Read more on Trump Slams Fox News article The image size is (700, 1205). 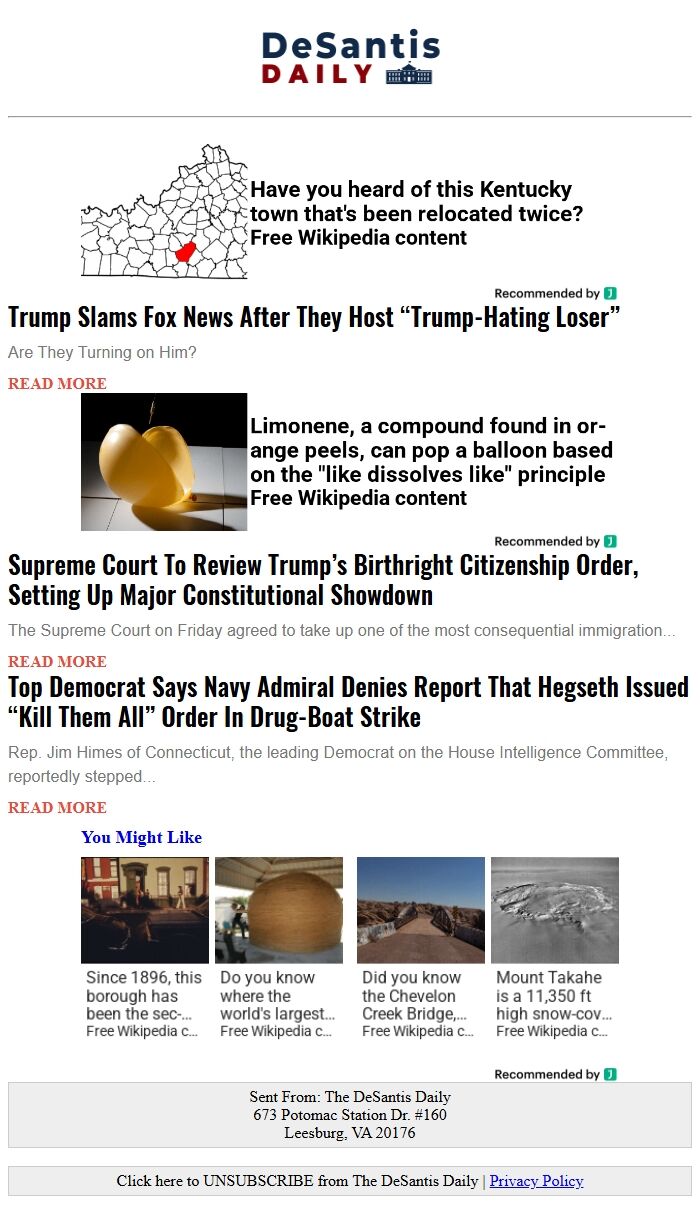coord(57,384)
